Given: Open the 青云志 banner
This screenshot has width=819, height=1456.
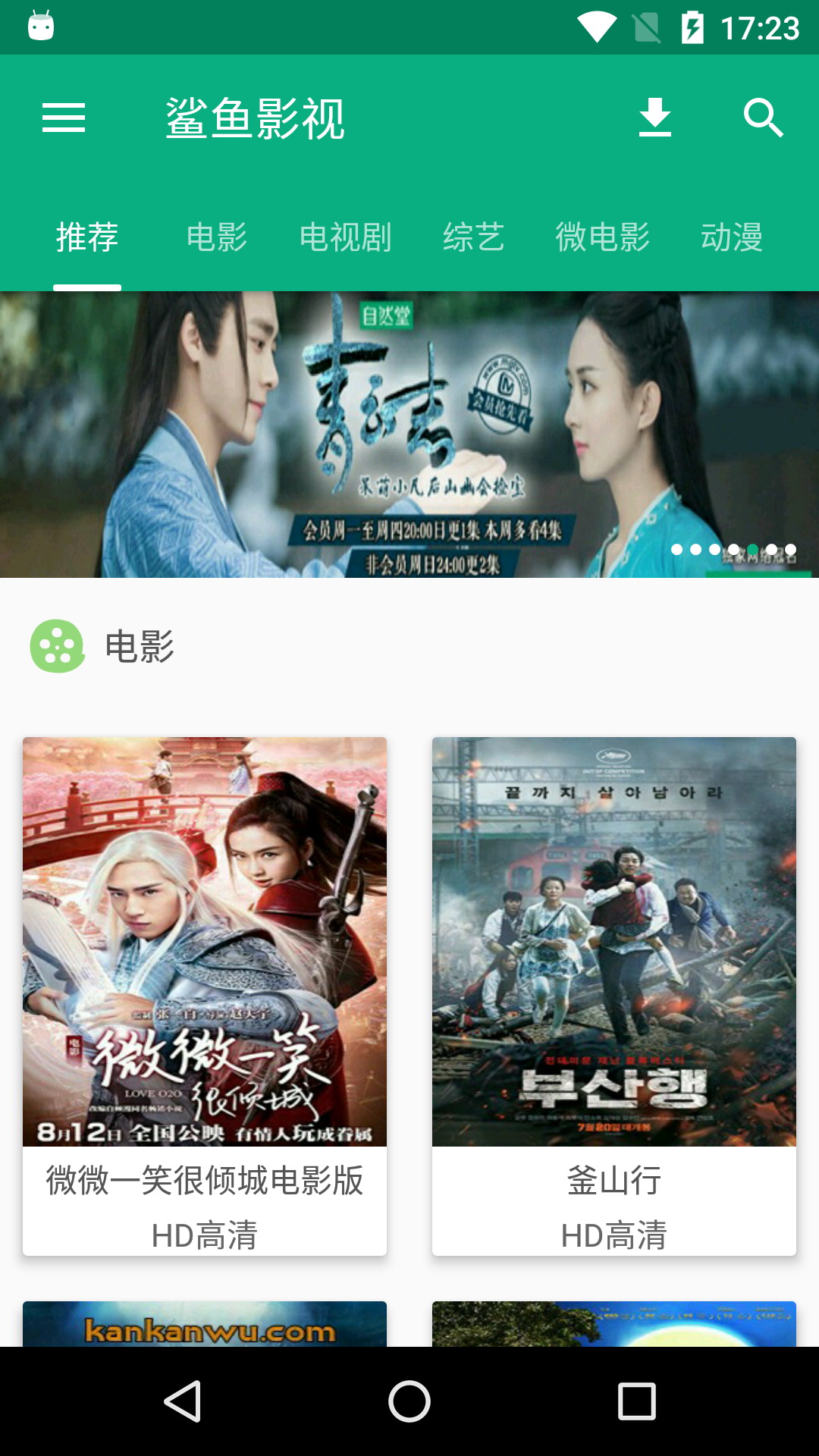Looking at the screenshot, I should point(409,435).
